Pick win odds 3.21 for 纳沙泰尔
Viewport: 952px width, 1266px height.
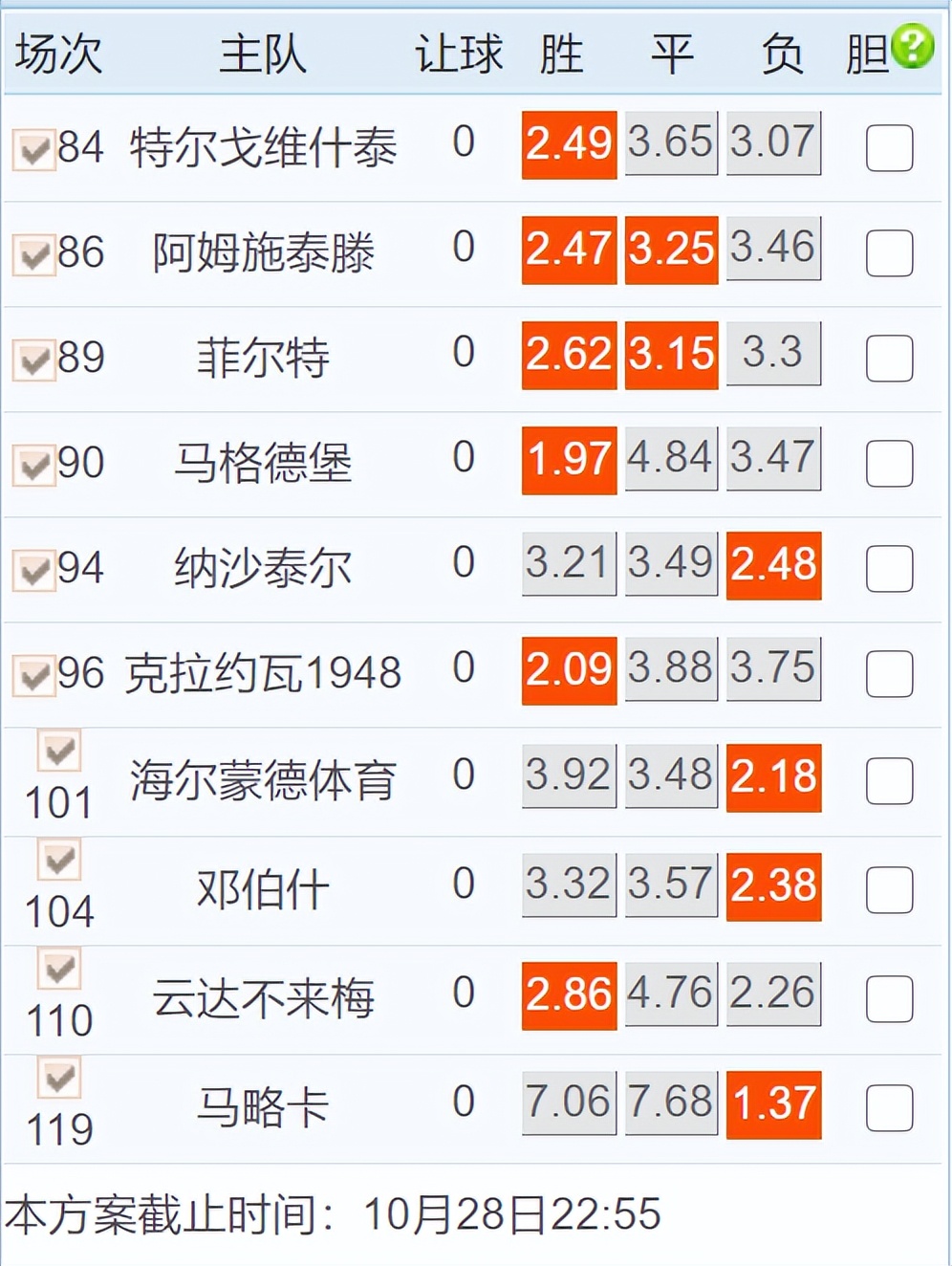pos(569,563)
